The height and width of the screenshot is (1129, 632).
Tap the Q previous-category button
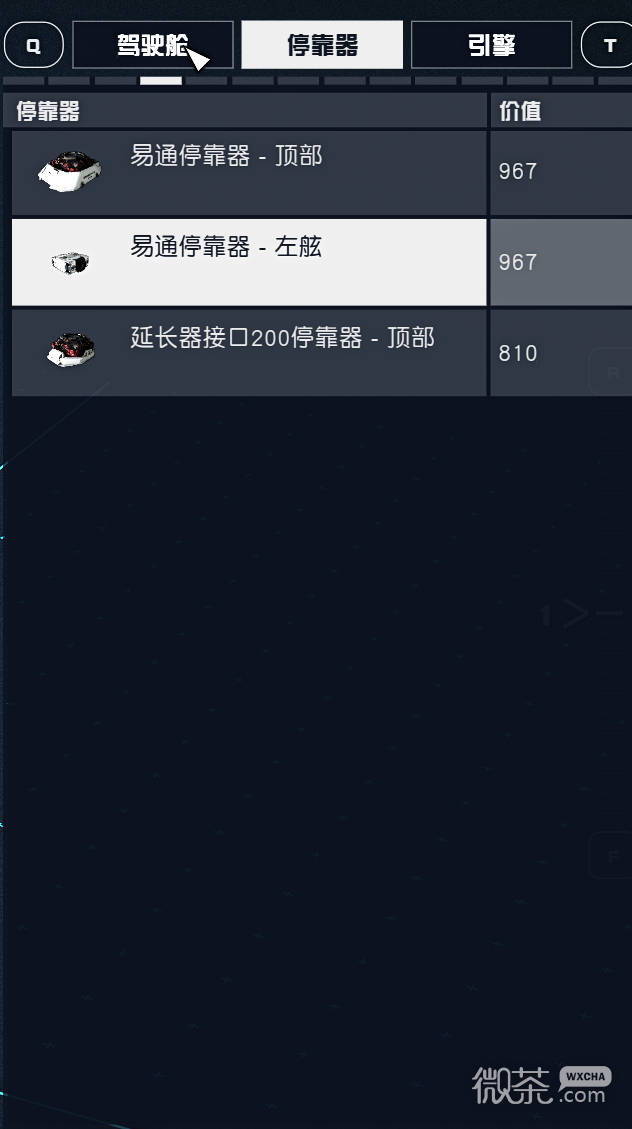[x=34, y=45]
